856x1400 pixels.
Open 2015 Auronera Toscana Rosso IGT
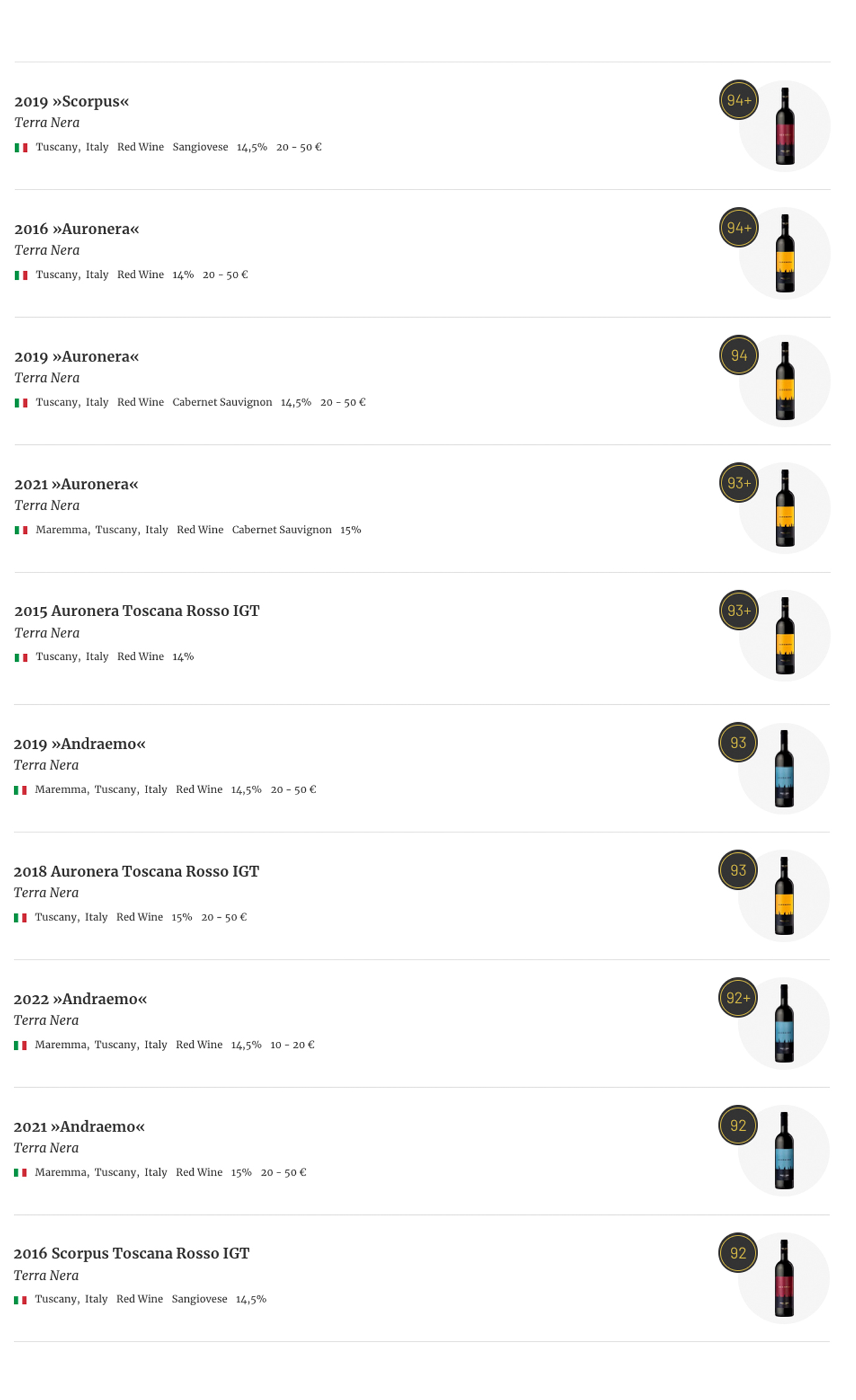point(137,611)
